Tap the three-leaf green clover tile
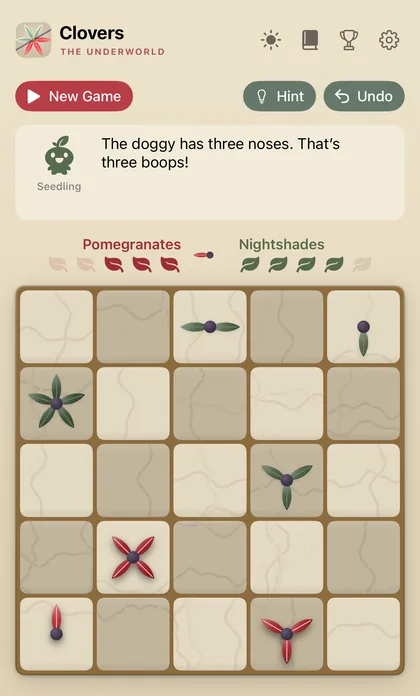420x696 pixels. coord(287,480)
